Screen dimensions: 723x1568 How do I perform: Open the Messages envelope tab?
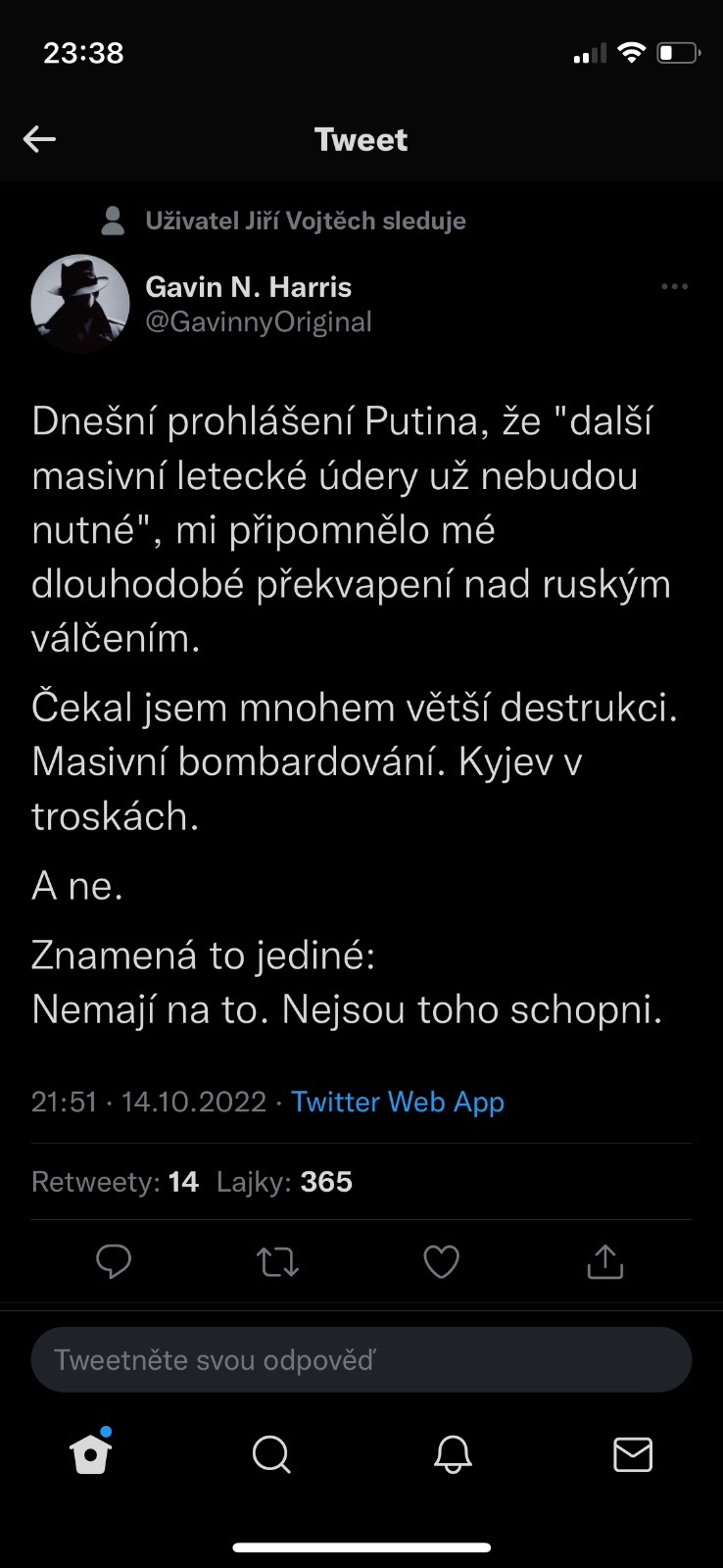click(632, 1454)
